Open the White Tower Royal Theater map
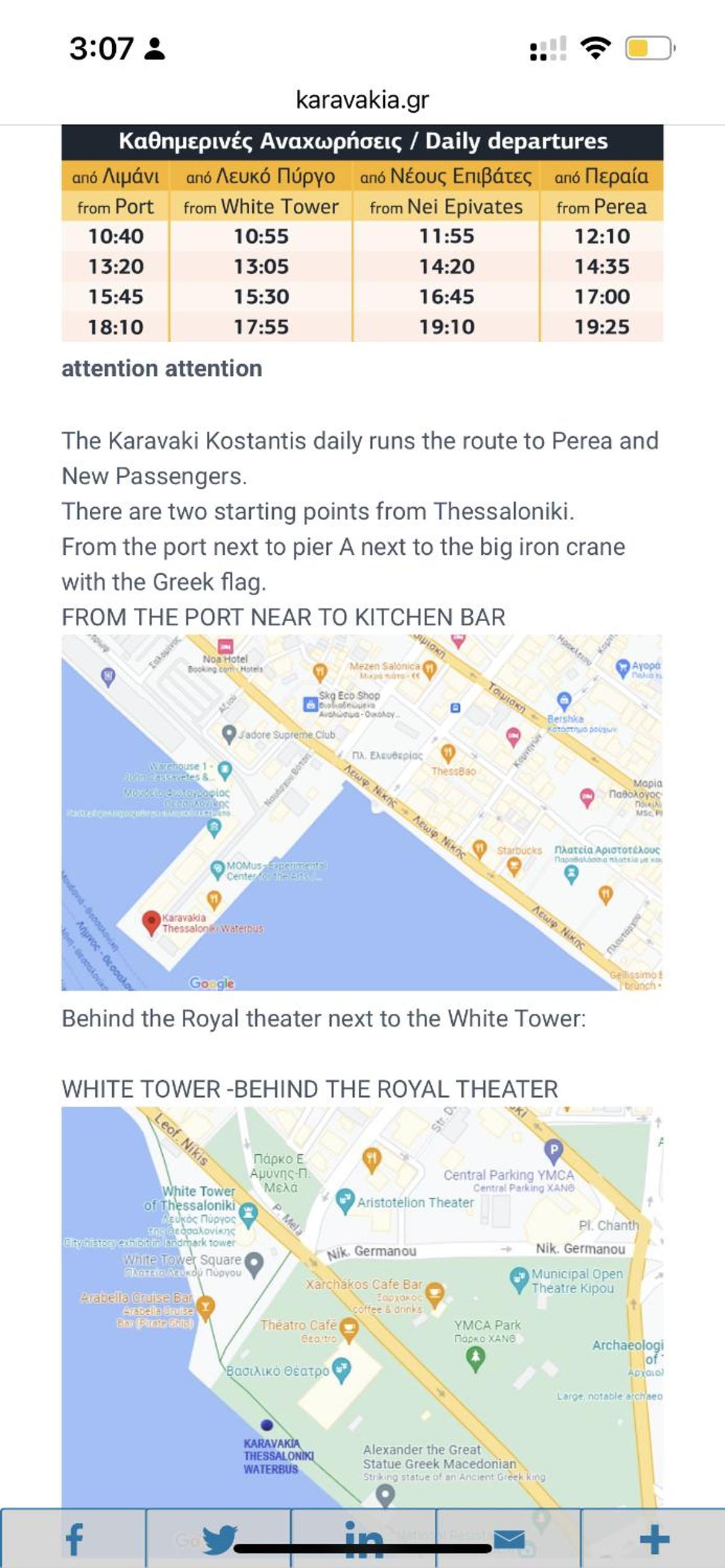The height and width of the screenshot is (1568, 725). point(362,1307)
